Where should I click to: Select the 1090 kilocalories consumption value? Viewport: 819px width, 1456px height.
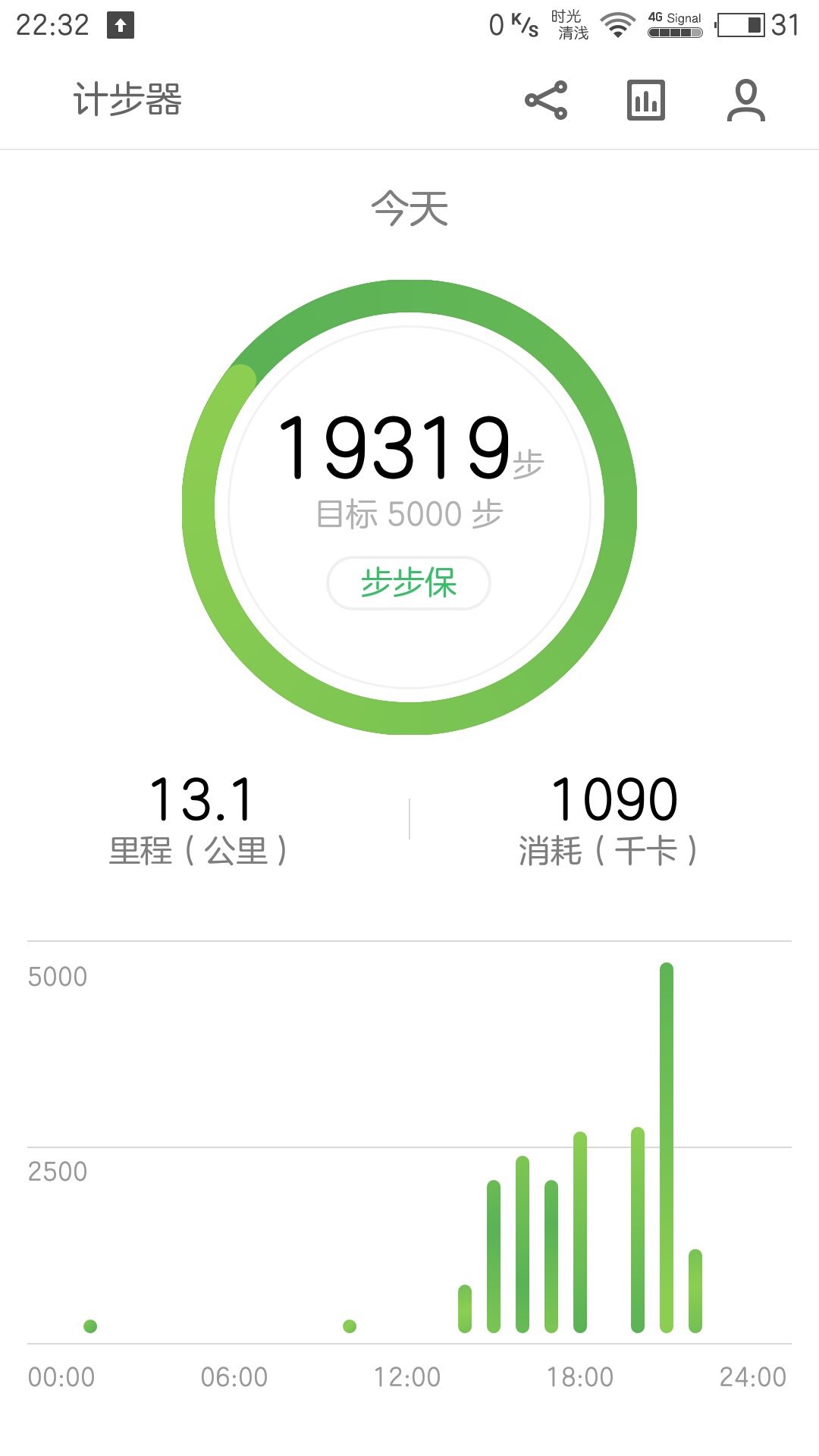(x=614, y=797)
